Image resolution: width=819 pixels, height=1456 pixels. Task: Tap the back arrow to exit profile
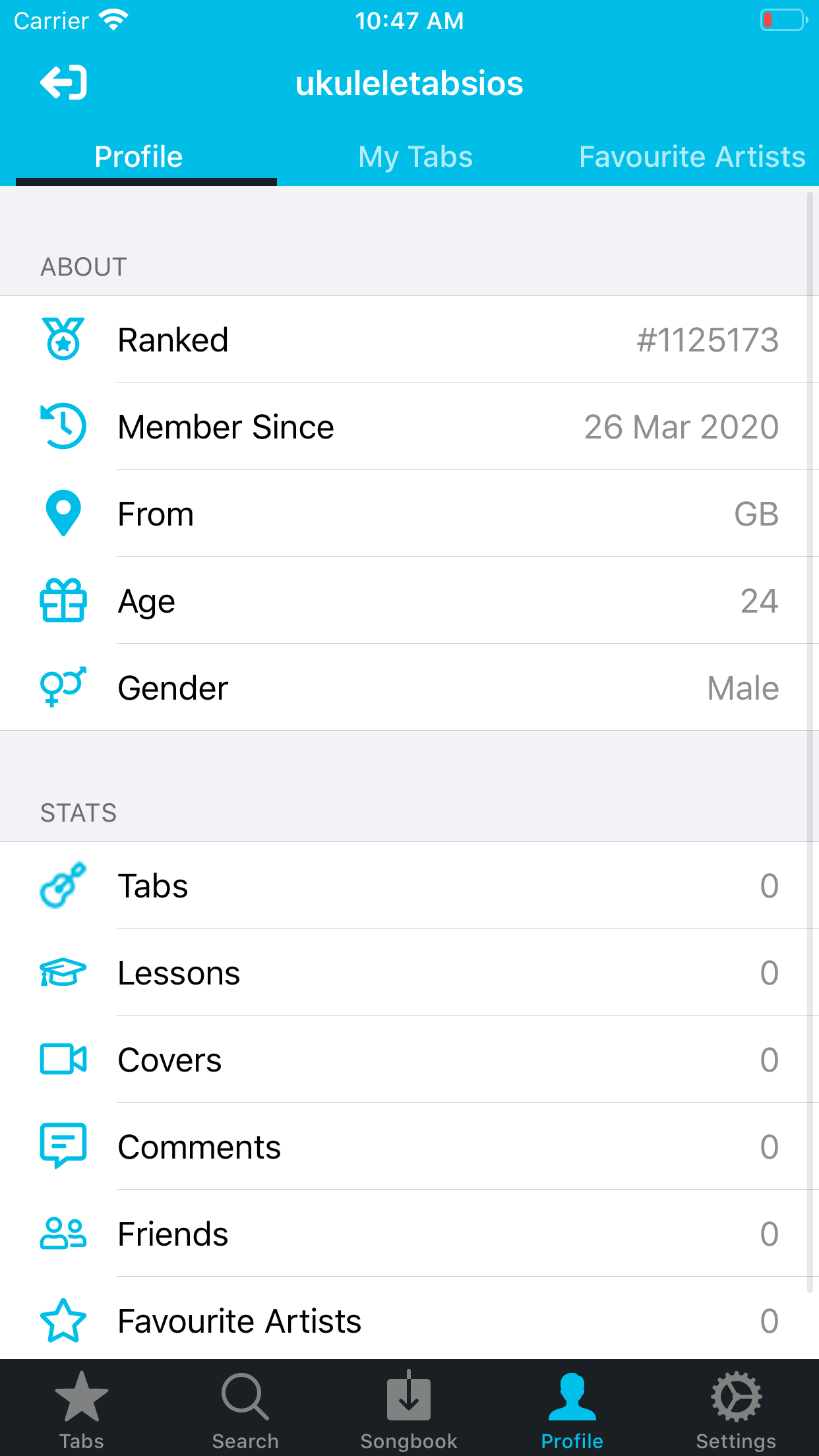(63, 83)
